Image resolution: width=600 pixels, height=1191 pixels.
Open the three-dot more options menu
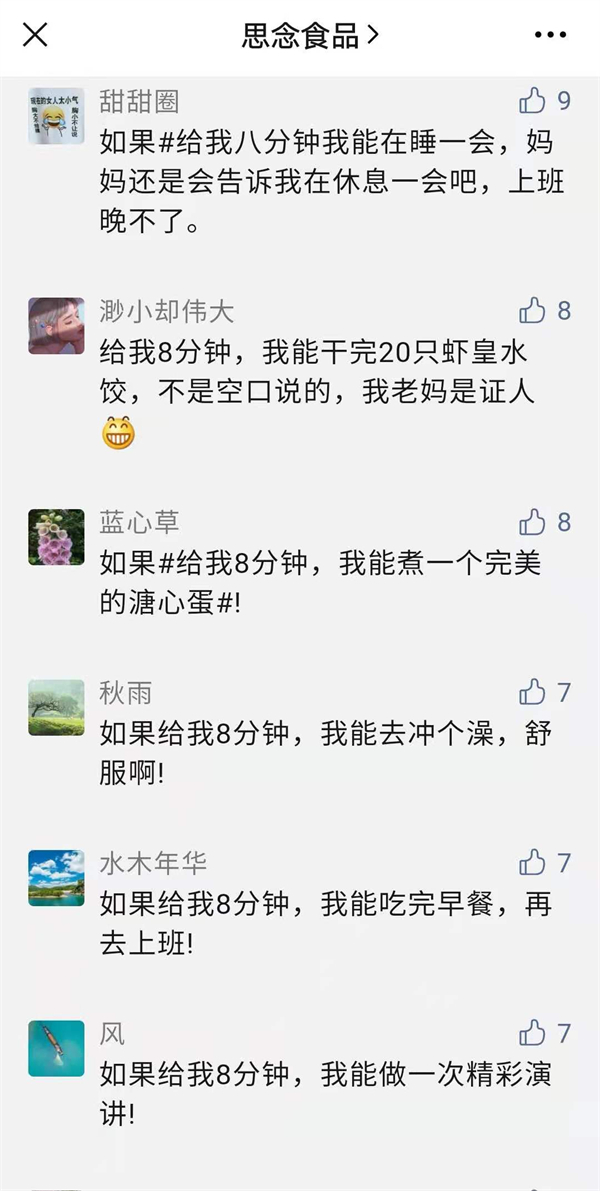550,36
